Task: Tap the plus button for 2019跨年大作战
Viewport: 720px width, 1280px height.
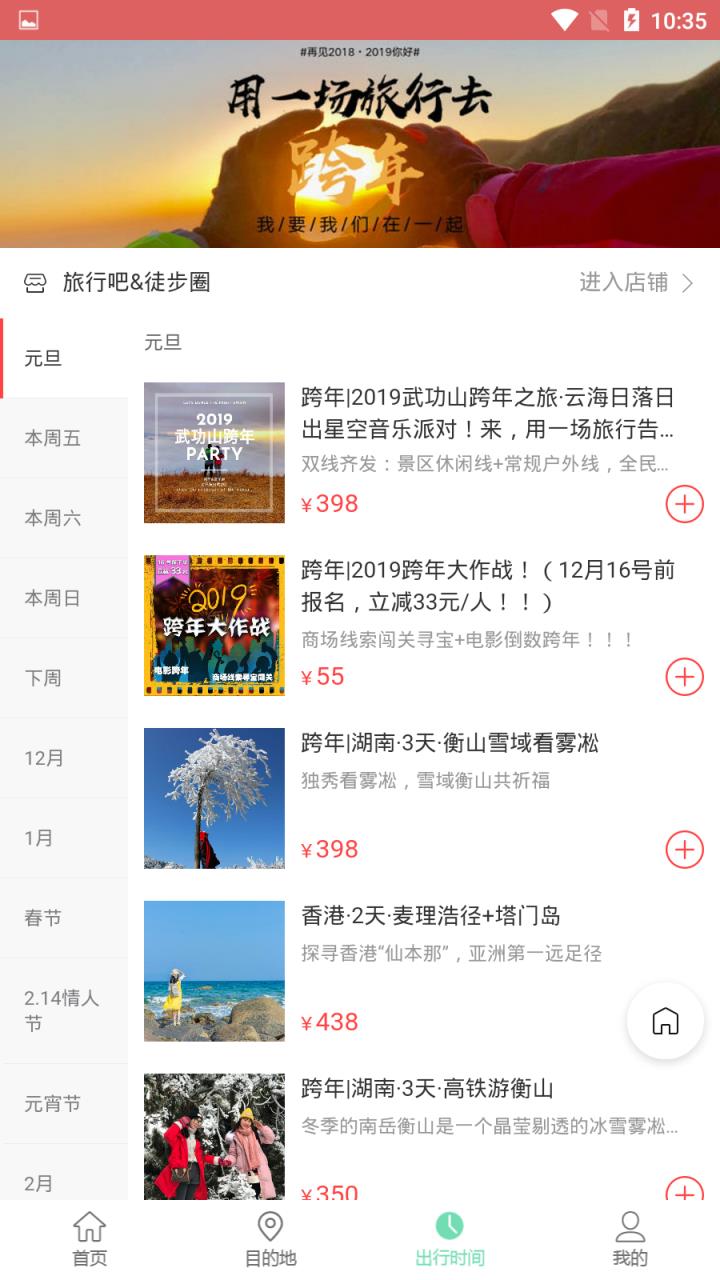Action: click(683, 677)
